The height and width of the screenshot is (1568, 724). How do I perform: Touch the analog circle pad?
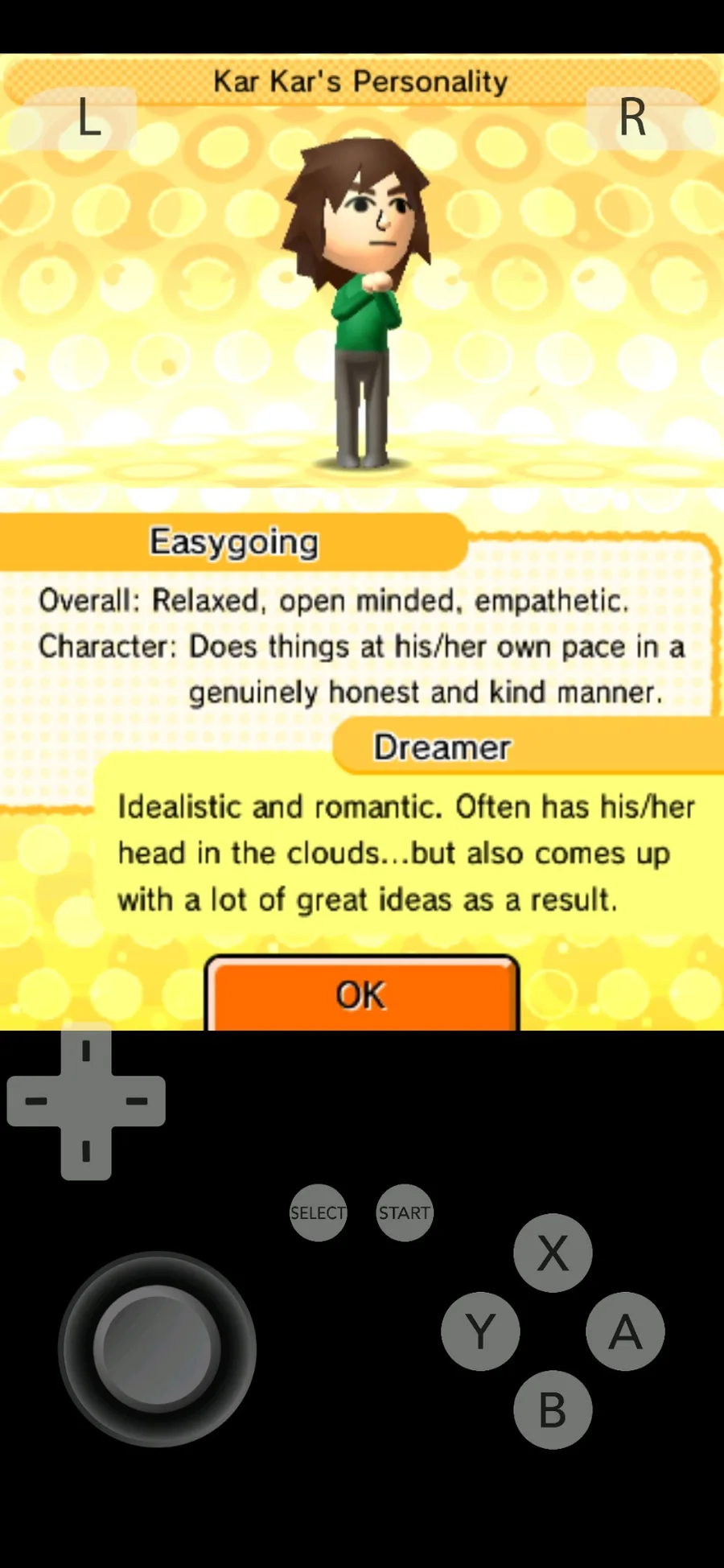157,1348
